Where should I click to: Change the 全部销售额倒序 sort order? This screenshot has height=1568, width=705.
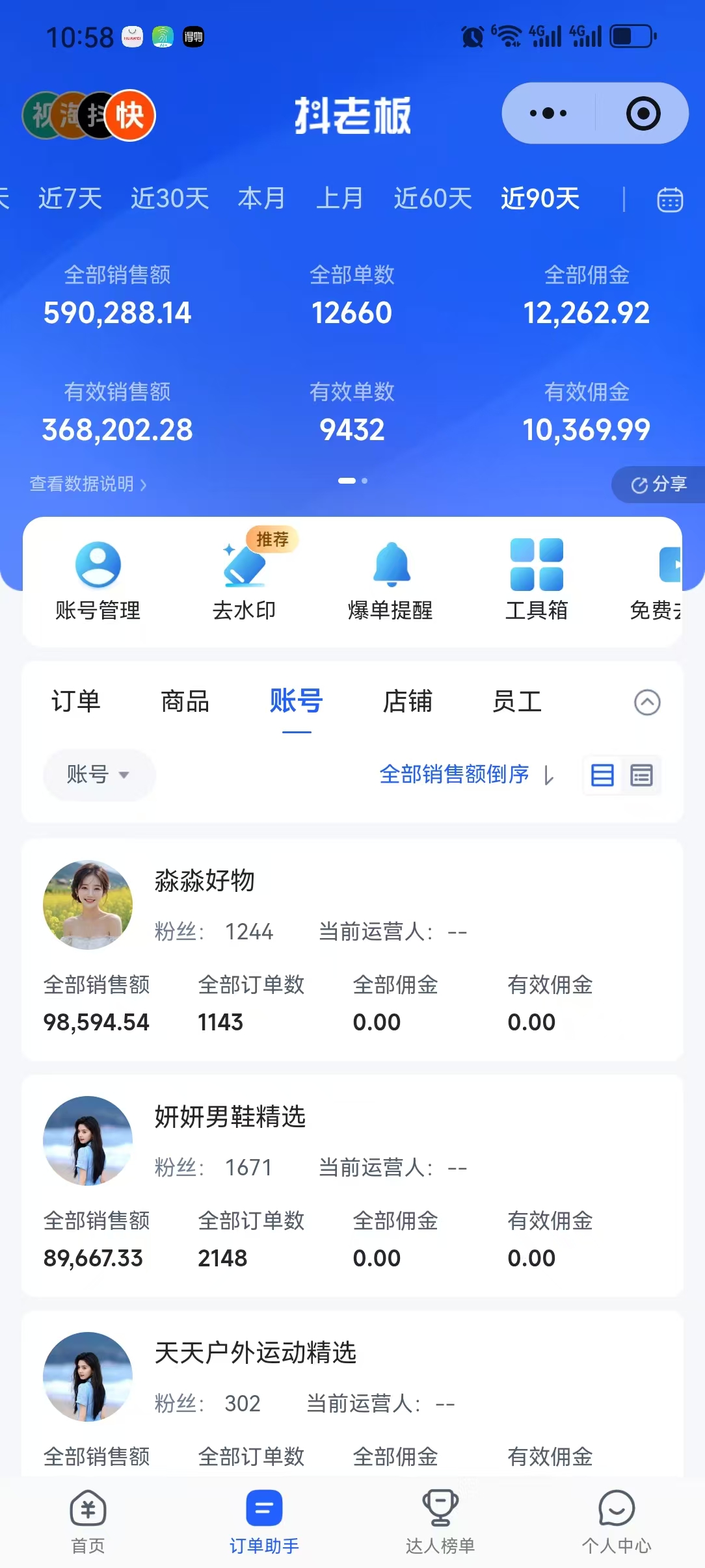pos(466,775)
